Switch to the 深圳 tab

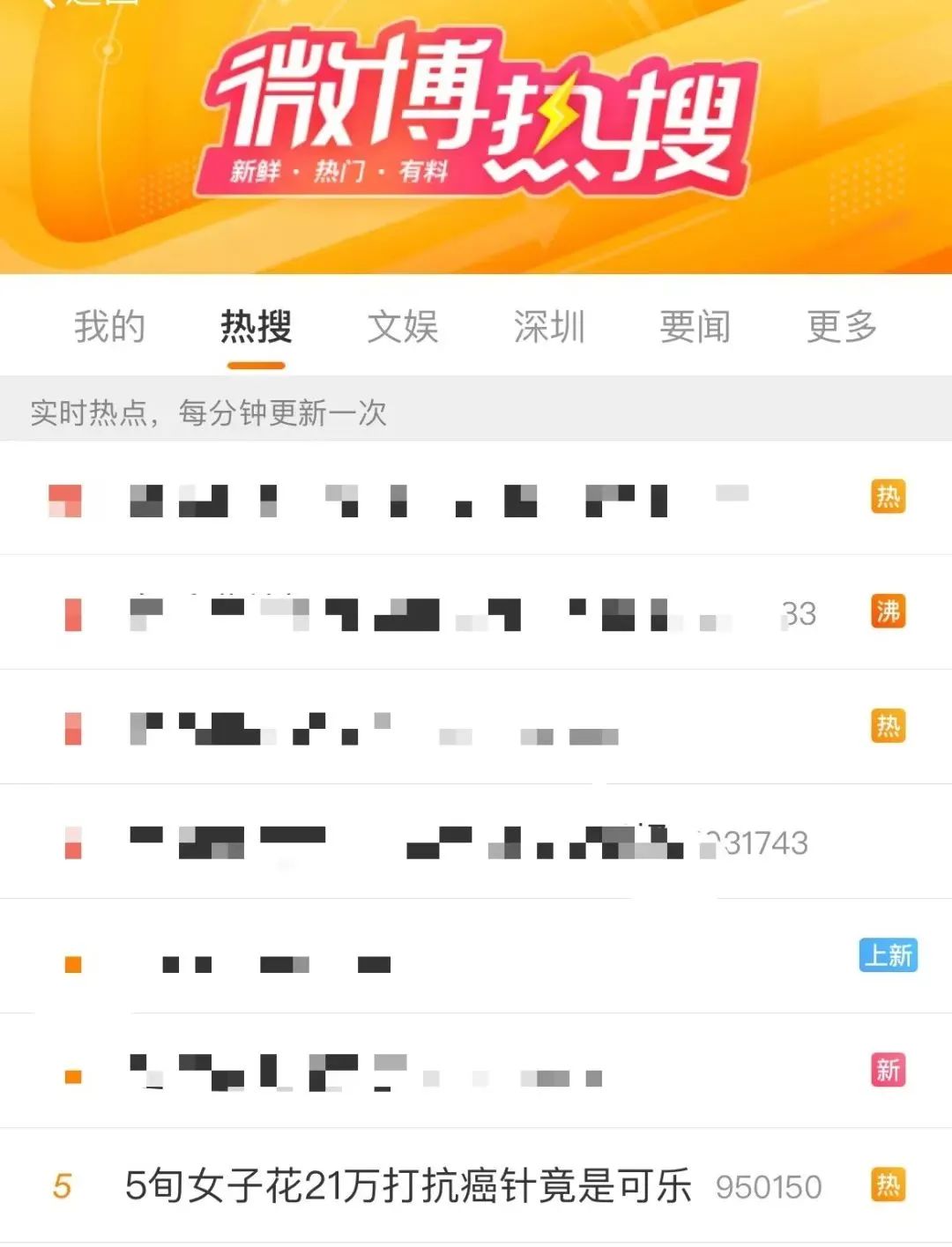tap(549, 327)
